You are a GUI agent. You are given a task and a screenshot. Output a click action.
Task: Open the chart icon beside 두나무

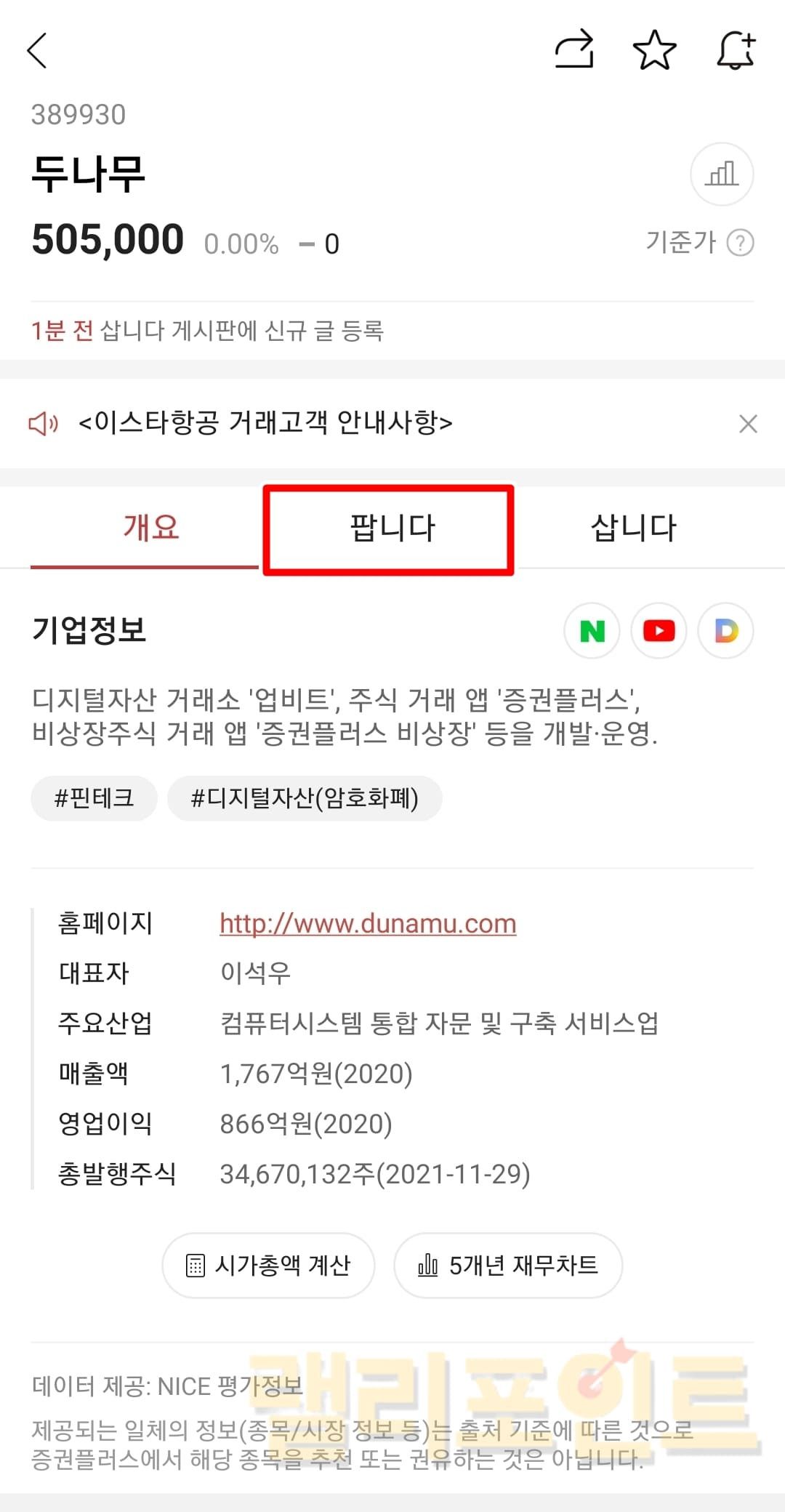tap(721, 174)
